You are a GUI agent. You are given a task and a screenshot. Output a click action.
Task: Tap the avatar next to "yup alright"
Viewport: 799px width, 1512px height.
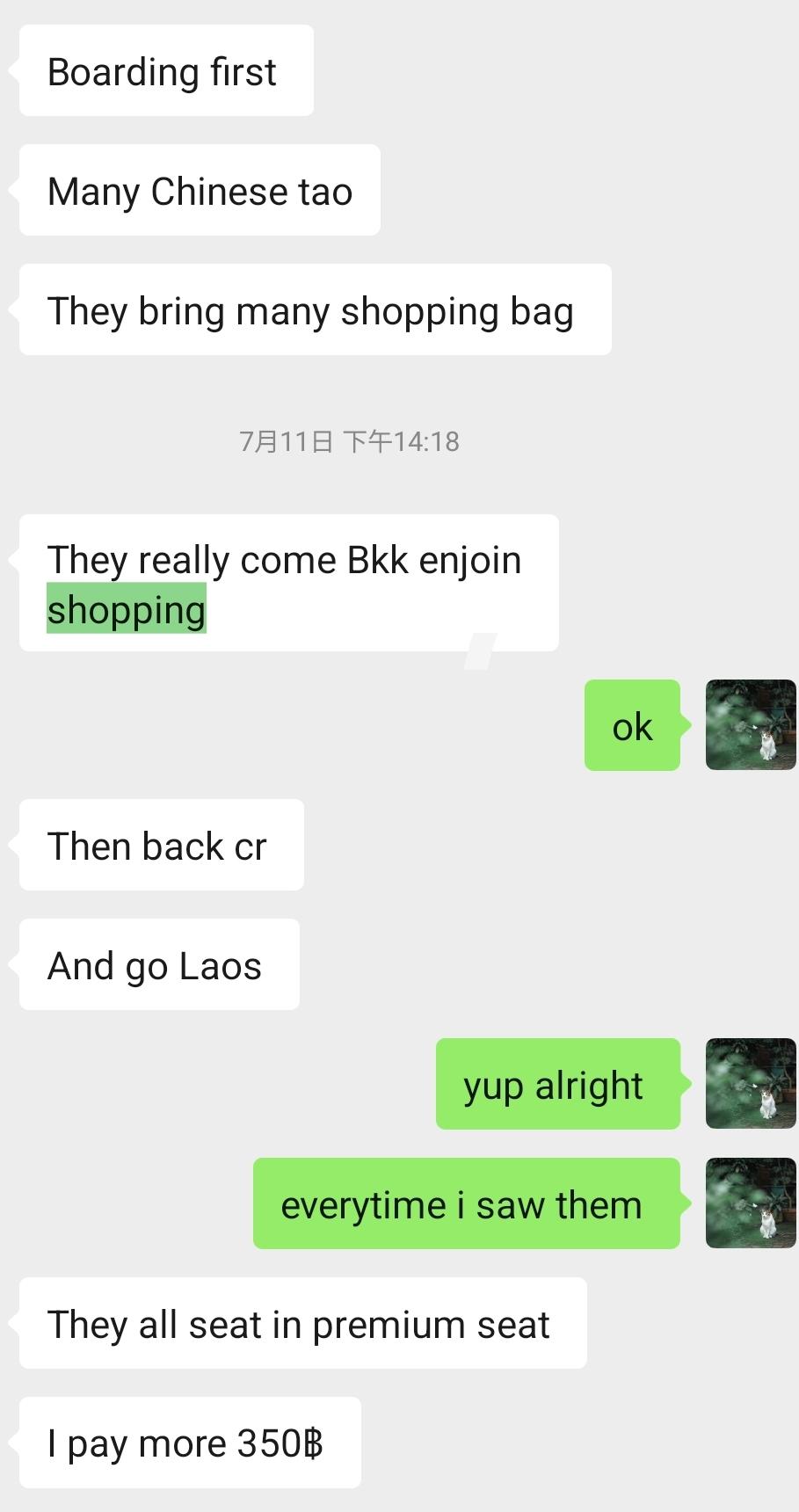point(751,1084)
